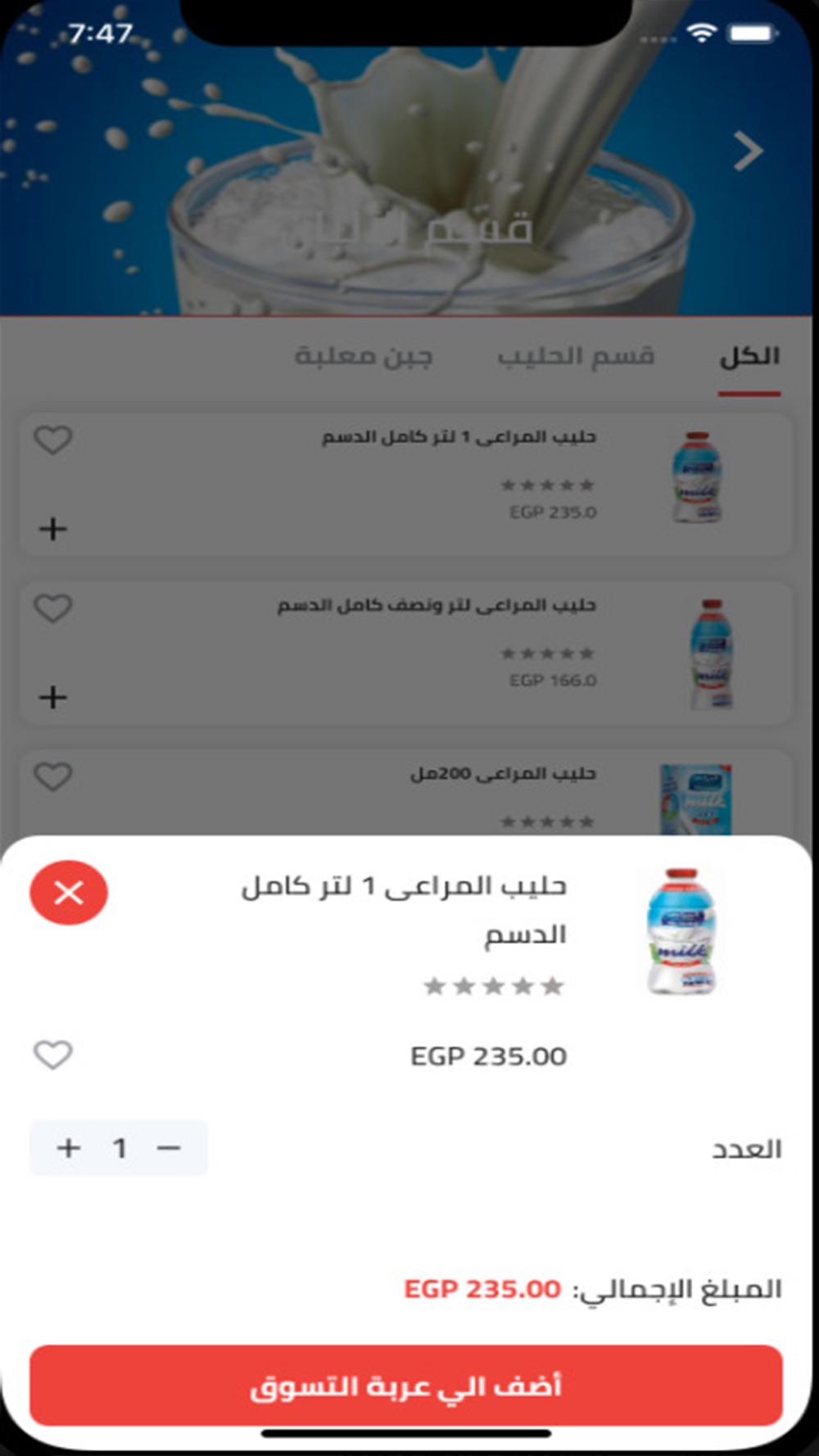Favorite the product in the bottom sheet
This screenshot has width=819, height=1456.
[53, 1055]
